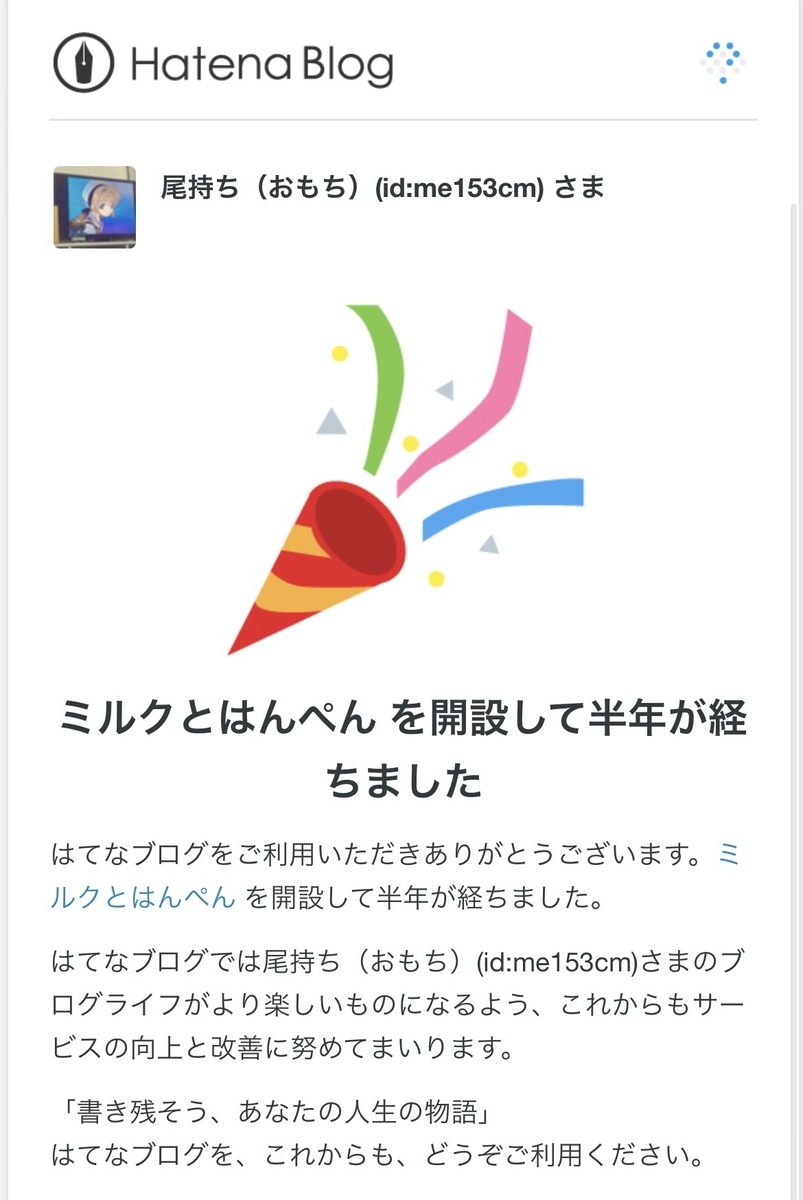
Task: Open 尾持ち profile avatar
Action: click(95, 207)
